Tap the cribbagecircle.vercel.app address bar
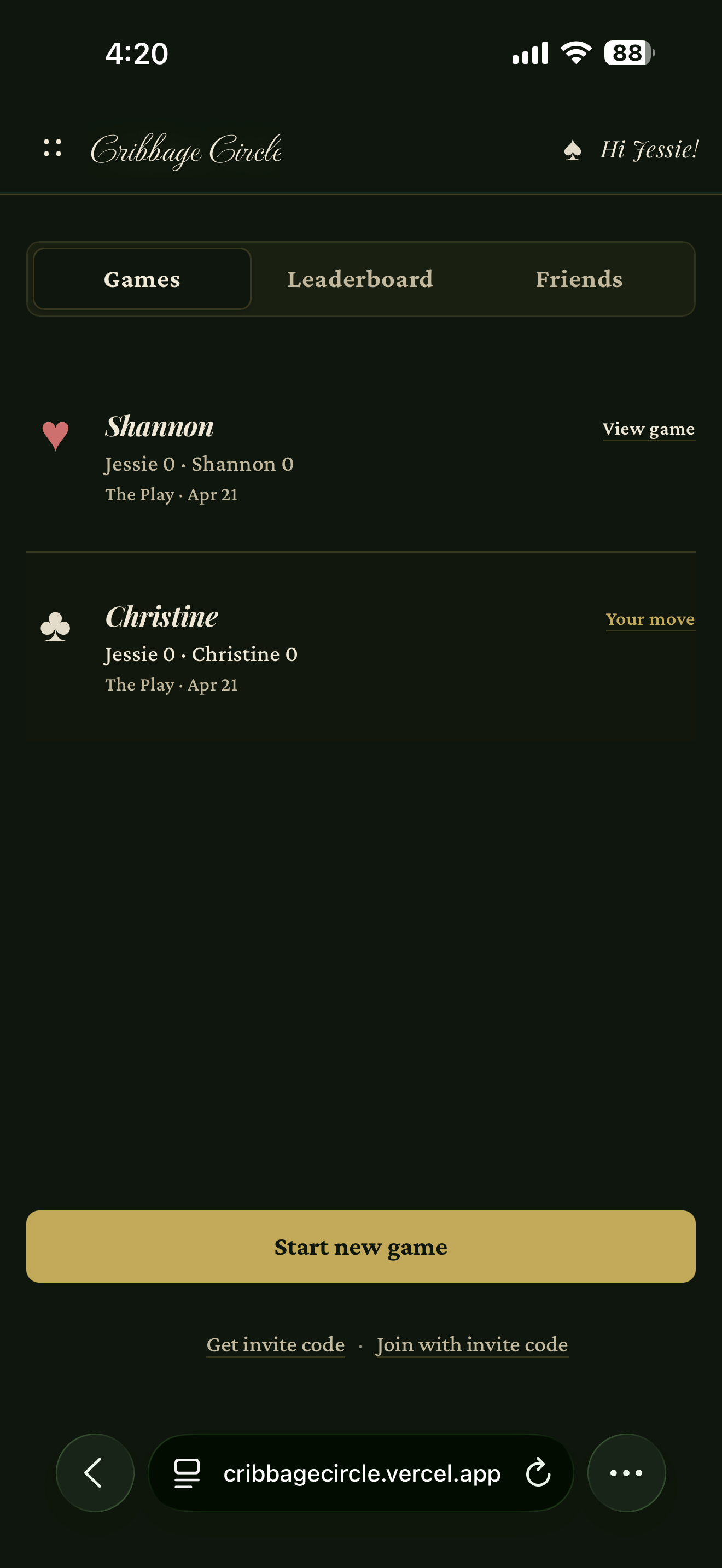Image resolution: width=722 pixels, height=1568 pixels. tap(360, 1472)
